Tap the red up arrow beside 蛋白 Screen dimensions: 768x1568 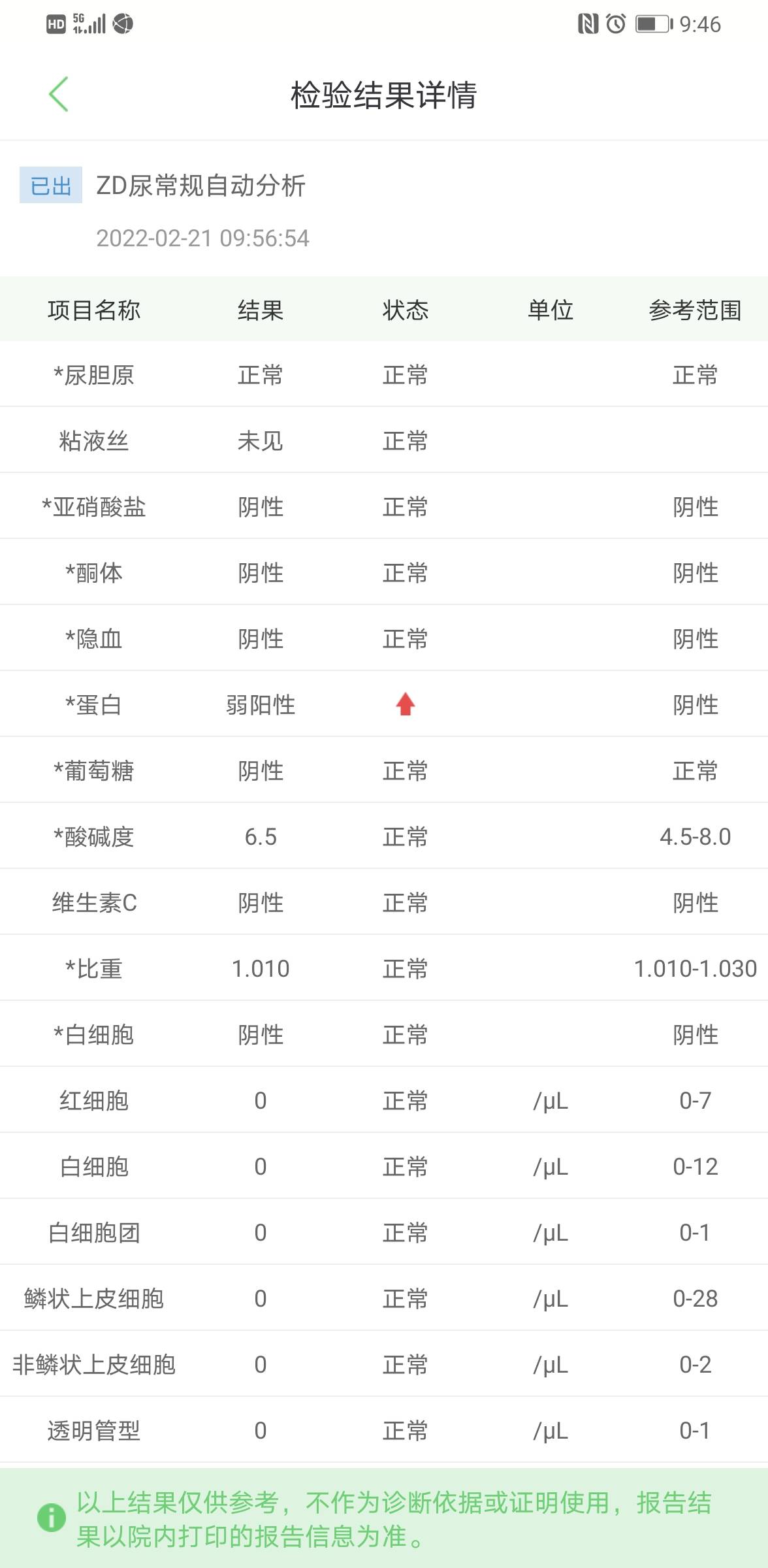pyautogui.click(x=405, y=704)
